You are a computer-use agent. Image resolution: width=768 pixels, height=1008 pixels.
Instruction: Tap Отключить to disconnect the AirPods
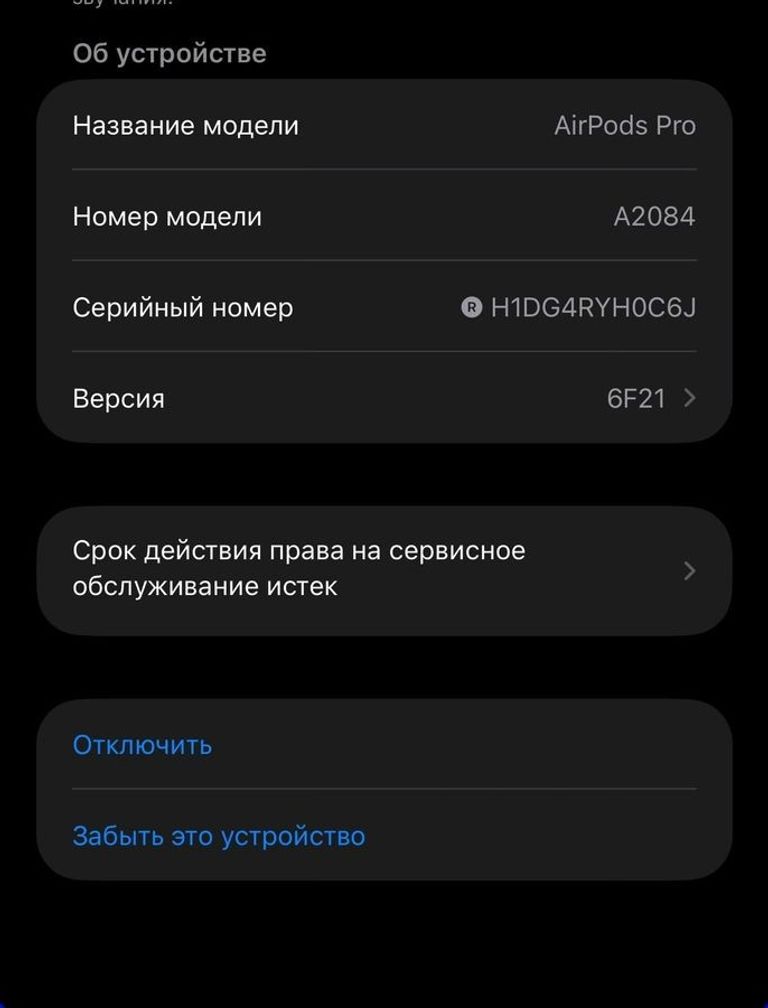(141, 745)
